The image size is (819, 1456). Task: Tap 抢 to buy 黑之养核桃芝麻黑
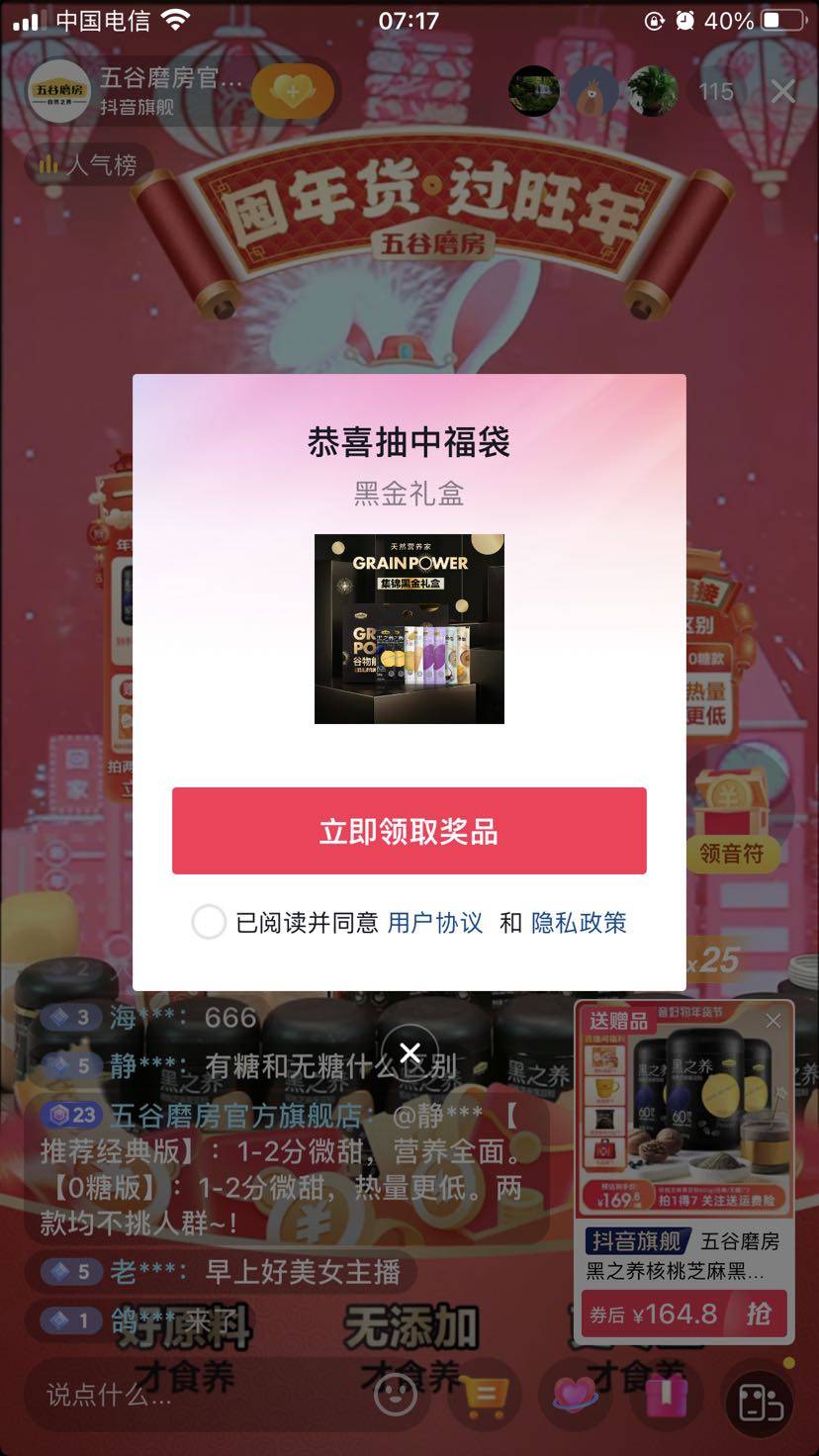(x=758, y=1314)
